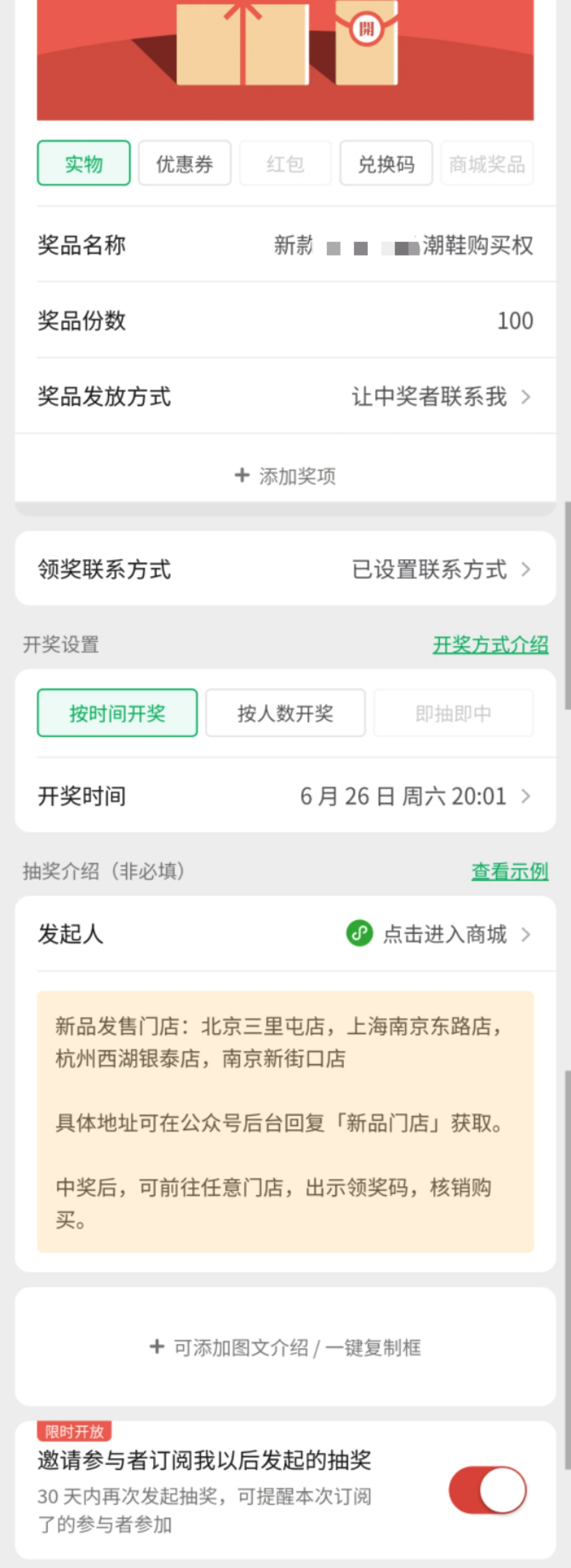571x1568 pixels.
Task: Choose the 兑换码 prize type
Action: (x=386, y=163)
